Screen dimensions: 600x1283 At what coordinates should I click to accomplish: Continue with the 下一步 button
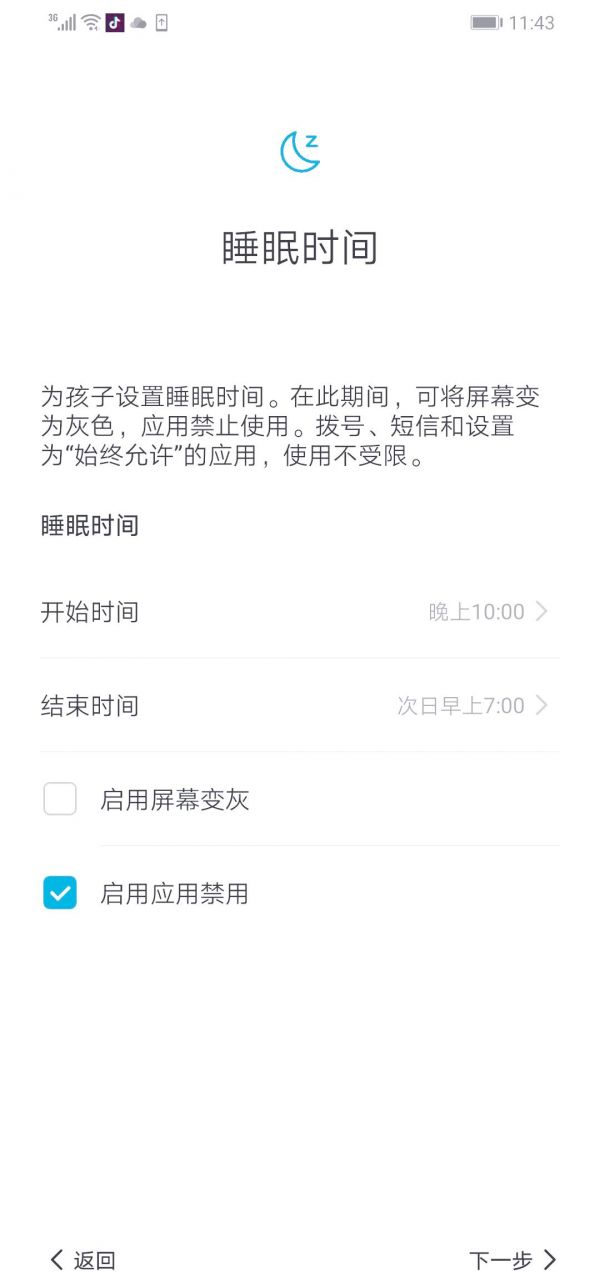512,1260
